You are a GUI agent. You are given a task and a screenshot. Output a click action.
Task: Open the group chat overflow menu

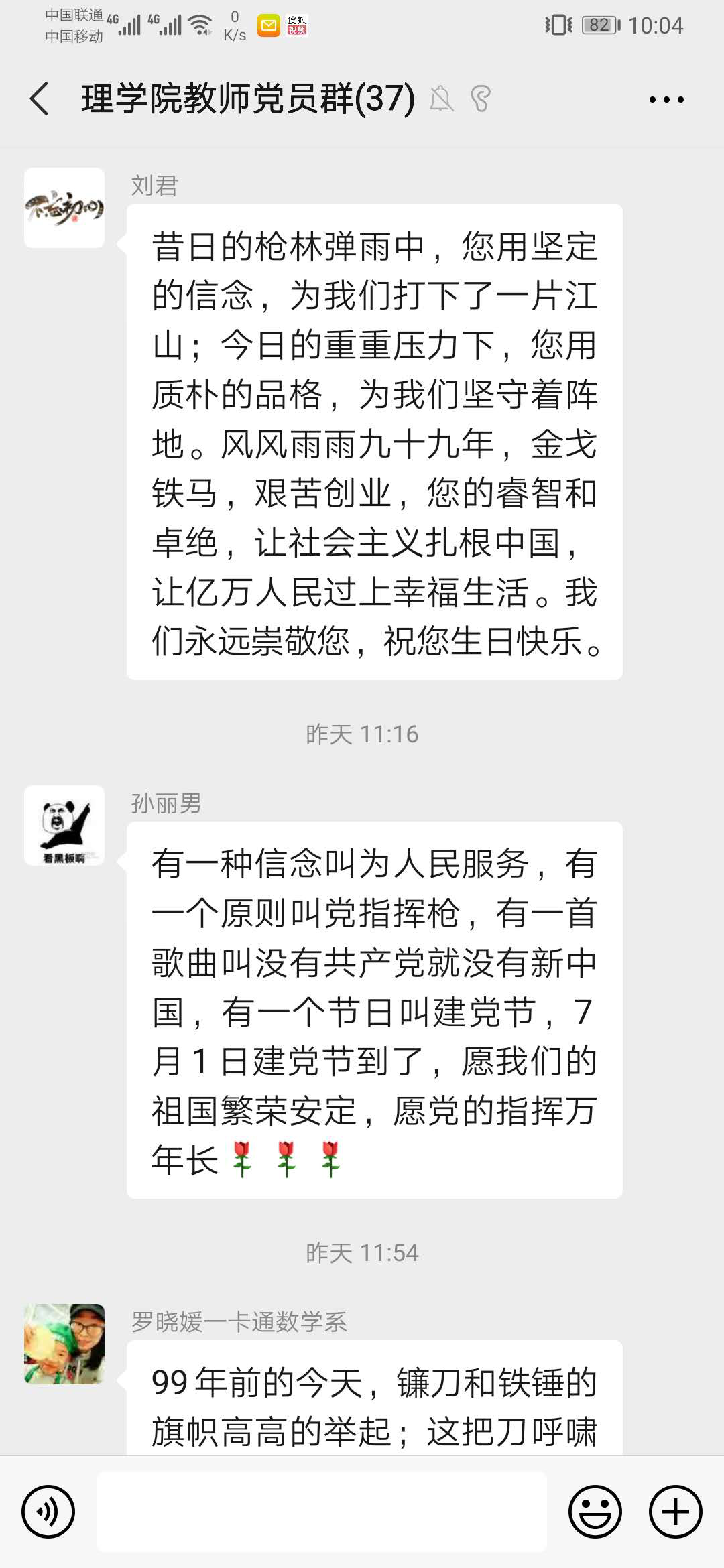666,99
